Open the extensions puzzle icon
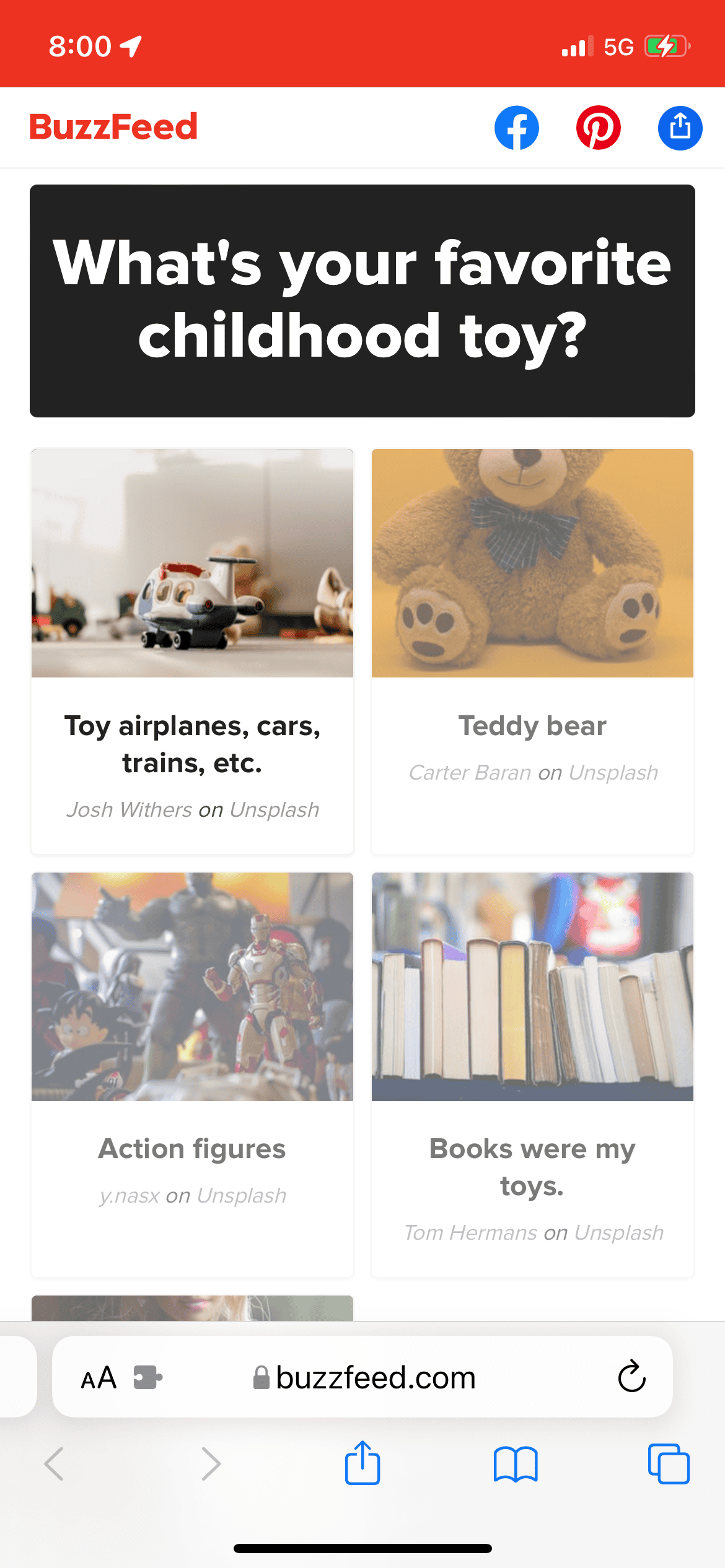This screenshot has height=1568, width=725. [x=148, y=1378]
